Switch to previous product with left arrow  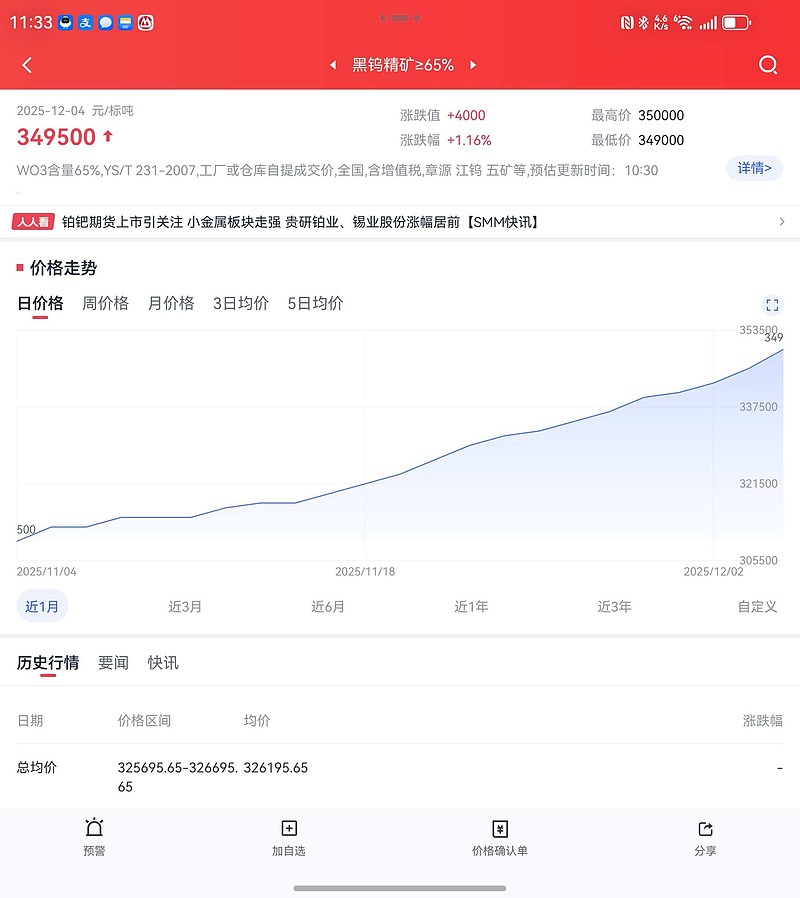[x=332, y=64]
